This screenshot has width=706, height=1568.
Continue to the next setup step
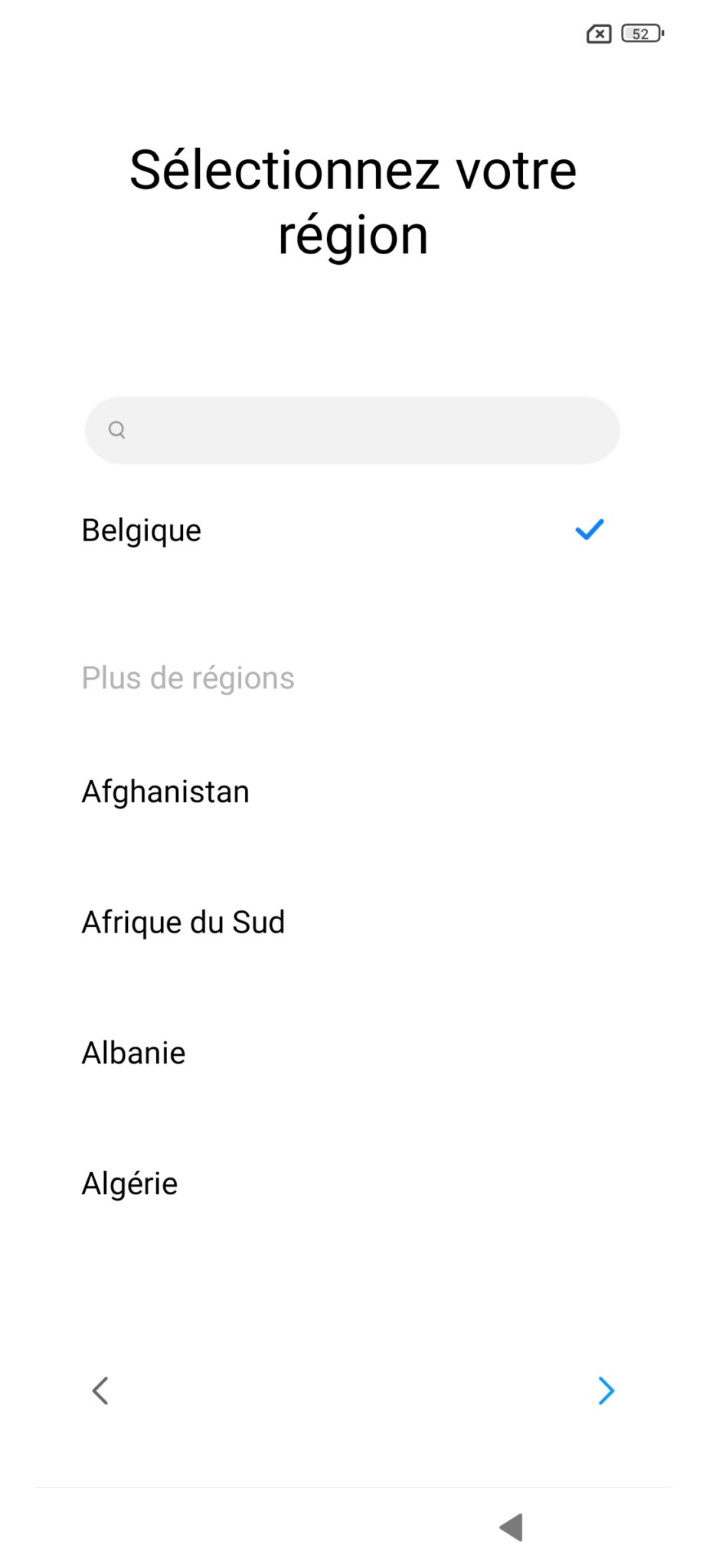click(606, 1390)
